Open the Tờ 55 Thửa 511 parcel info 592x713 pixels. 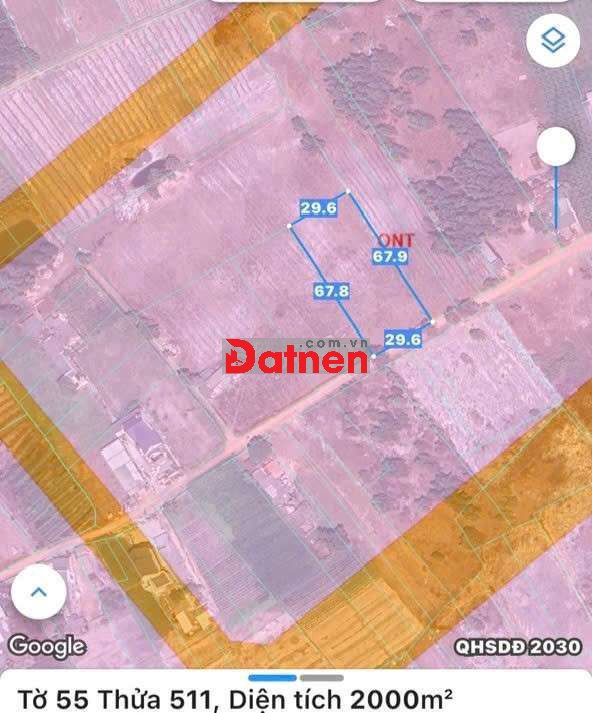tap(235, 699)
